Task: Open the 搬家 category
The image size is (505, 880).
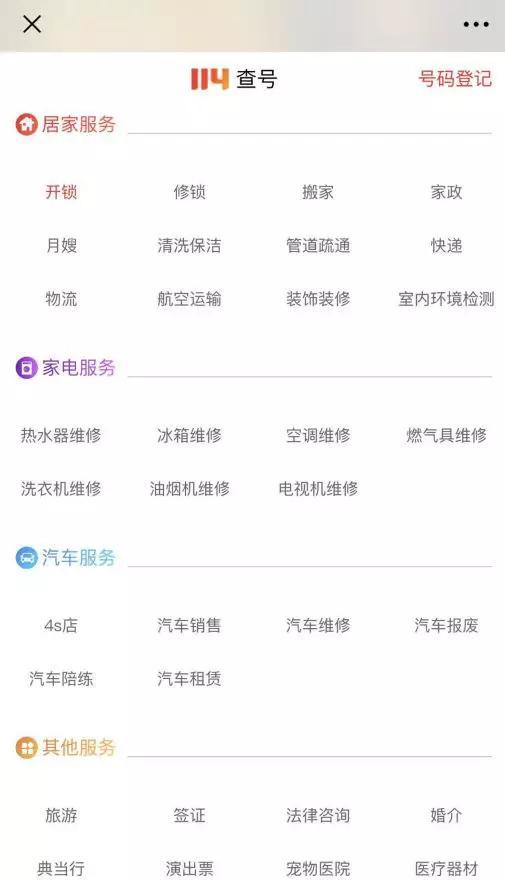Action: [x=318, y=192]
